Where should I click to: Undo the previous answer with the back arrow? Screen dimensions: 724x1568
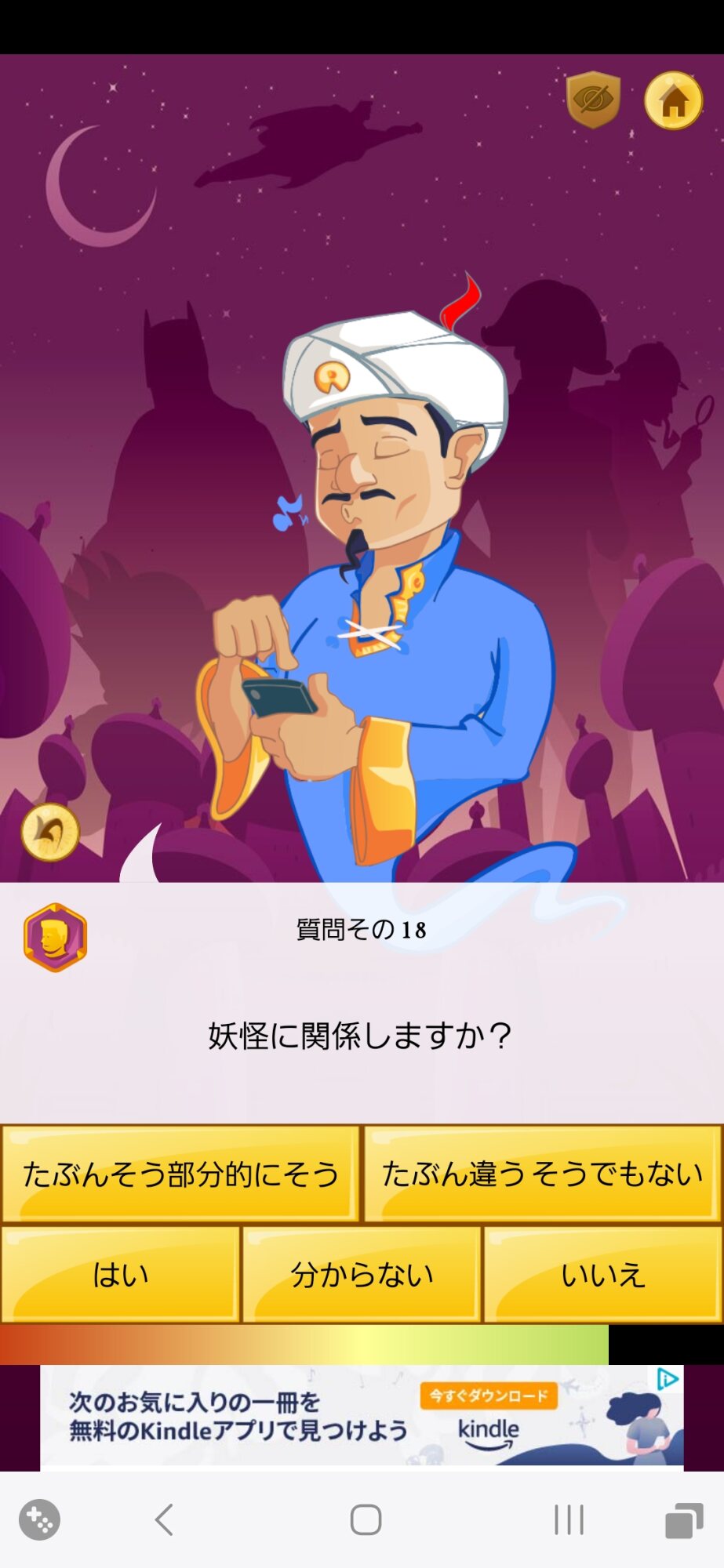(50, 832)
